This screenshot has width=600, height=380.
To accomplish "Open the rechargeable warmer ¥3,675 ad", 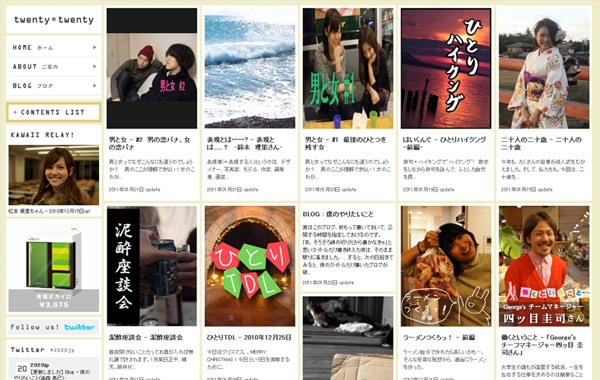I will click(54, 268).
